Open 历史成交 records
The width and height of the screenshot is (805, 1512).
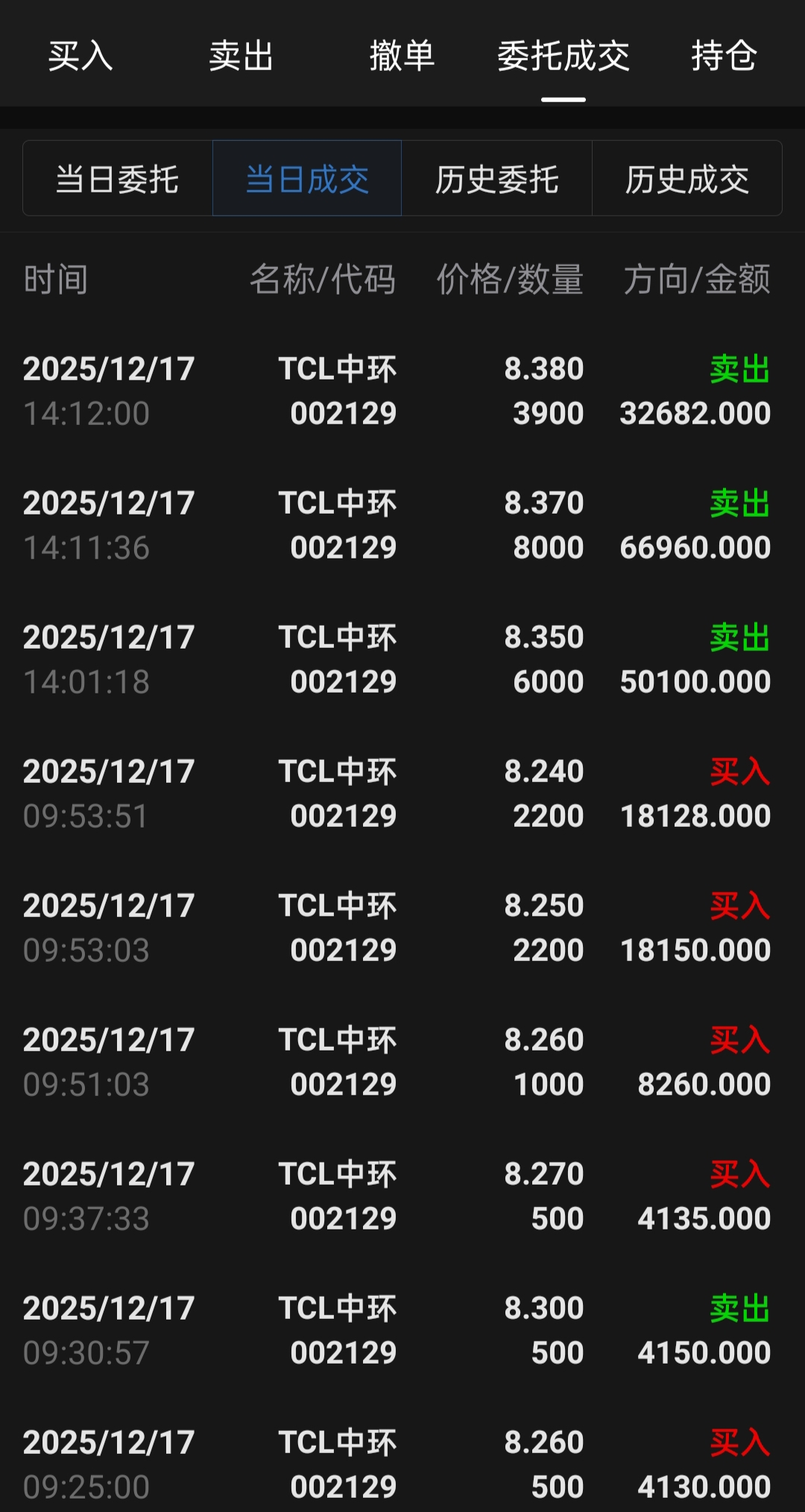coord(687,179)
